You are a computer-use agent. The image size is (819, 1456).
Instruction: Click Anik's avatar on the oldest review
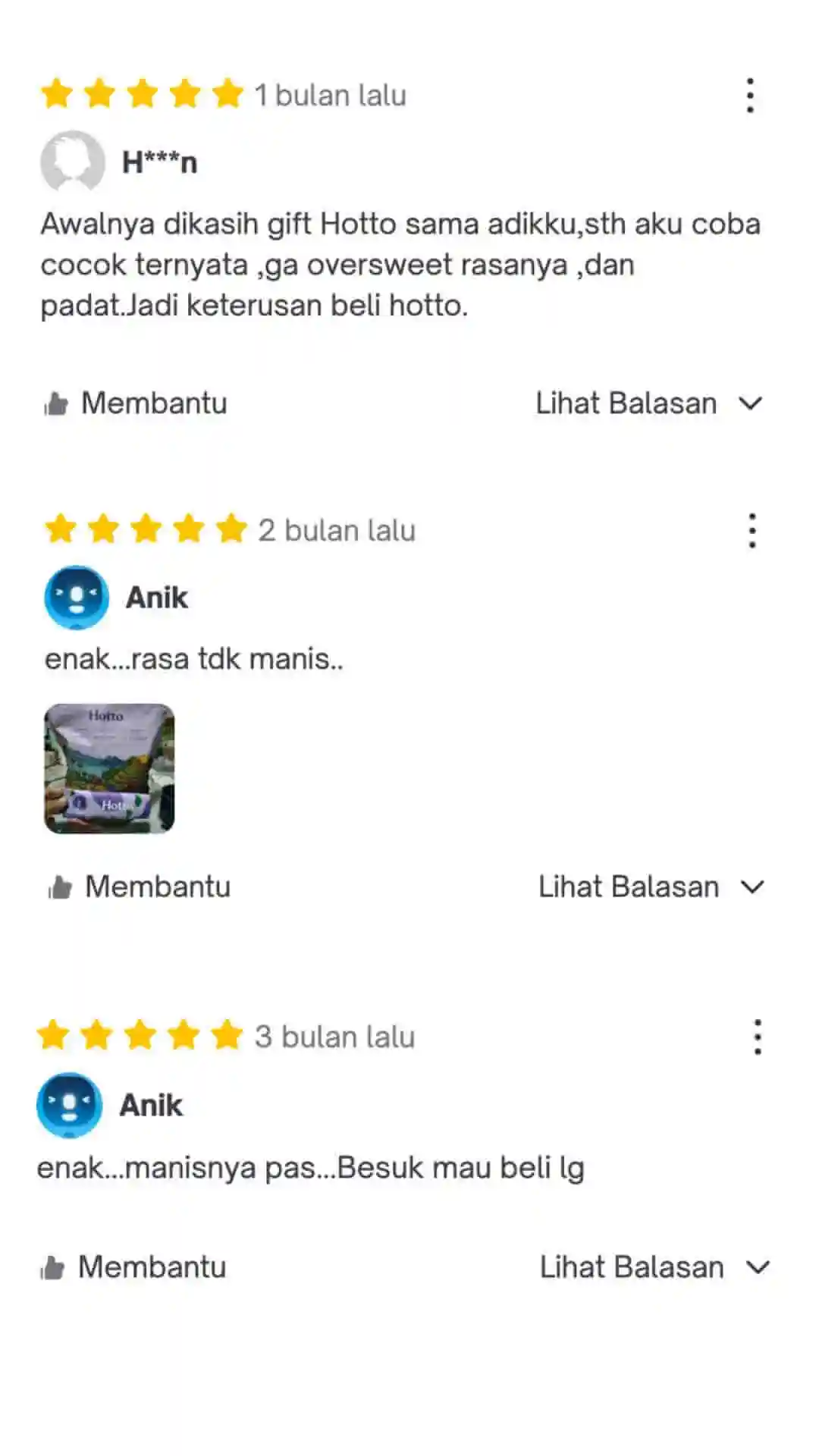coord(70,1105)
